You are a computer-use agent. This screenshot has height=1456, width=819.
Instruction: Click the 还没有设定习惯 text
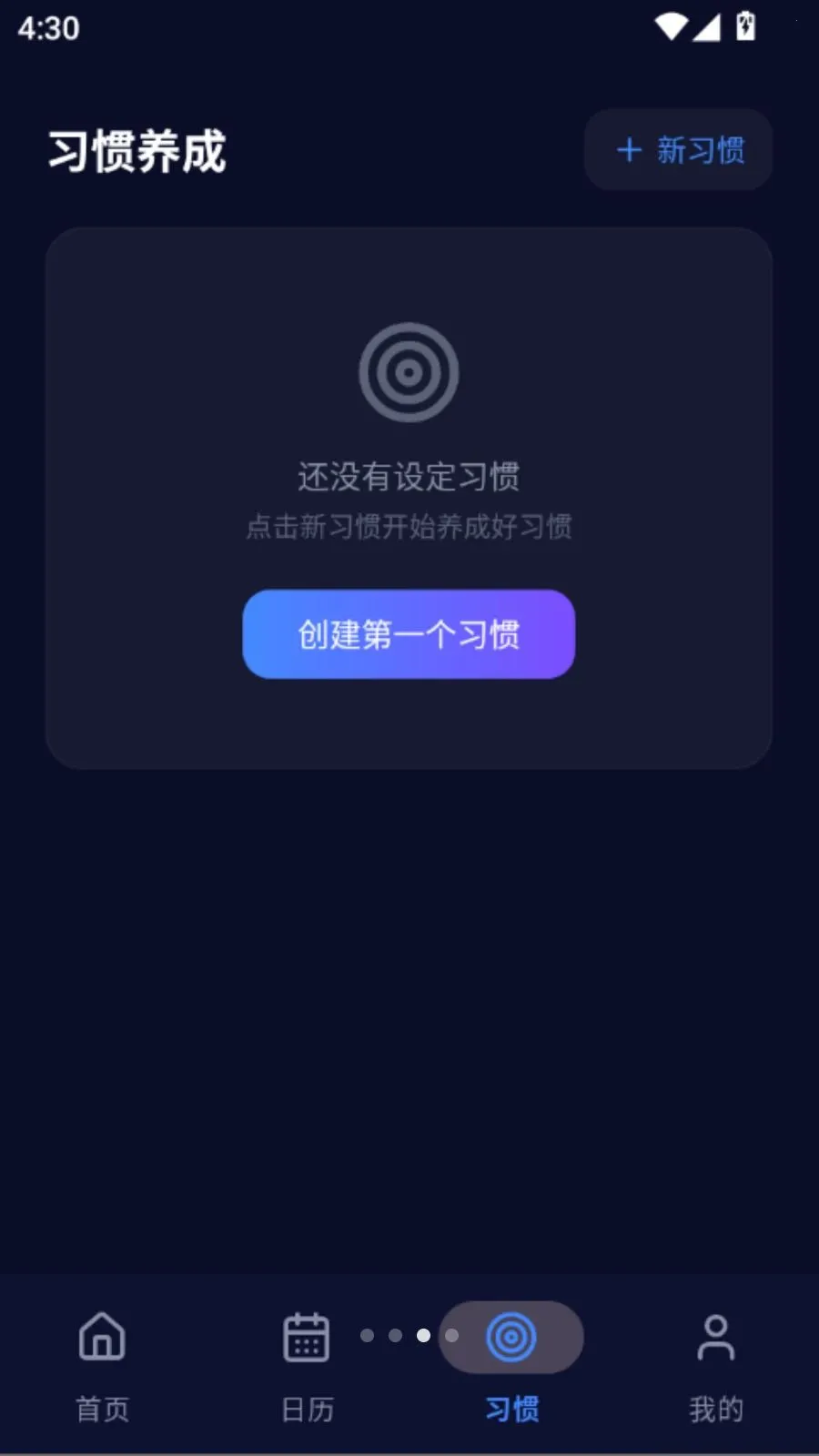[409, 477]
